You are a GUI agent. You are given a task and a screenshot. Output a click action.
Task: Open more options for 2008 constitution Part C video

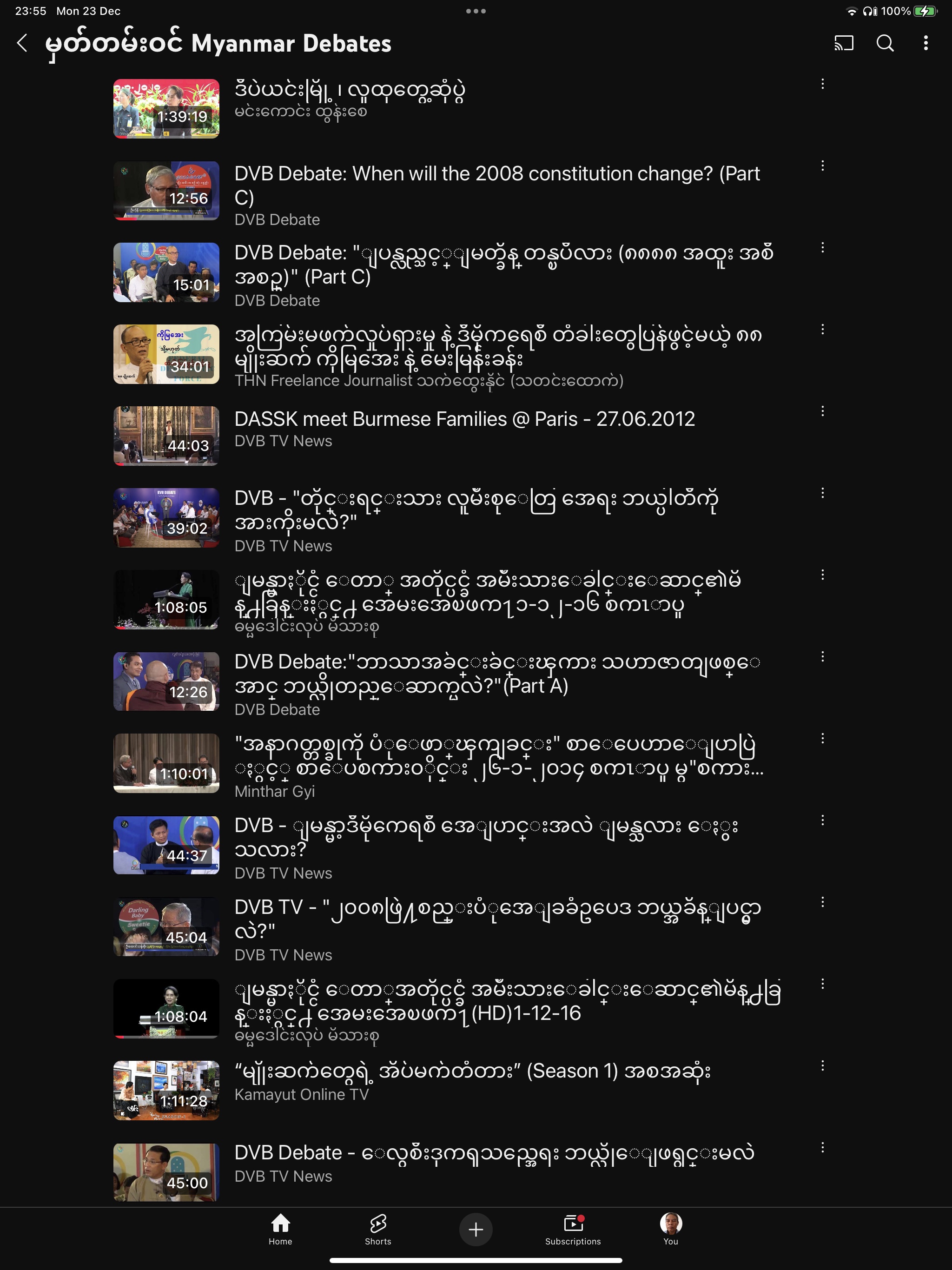(x=822, y=166)
